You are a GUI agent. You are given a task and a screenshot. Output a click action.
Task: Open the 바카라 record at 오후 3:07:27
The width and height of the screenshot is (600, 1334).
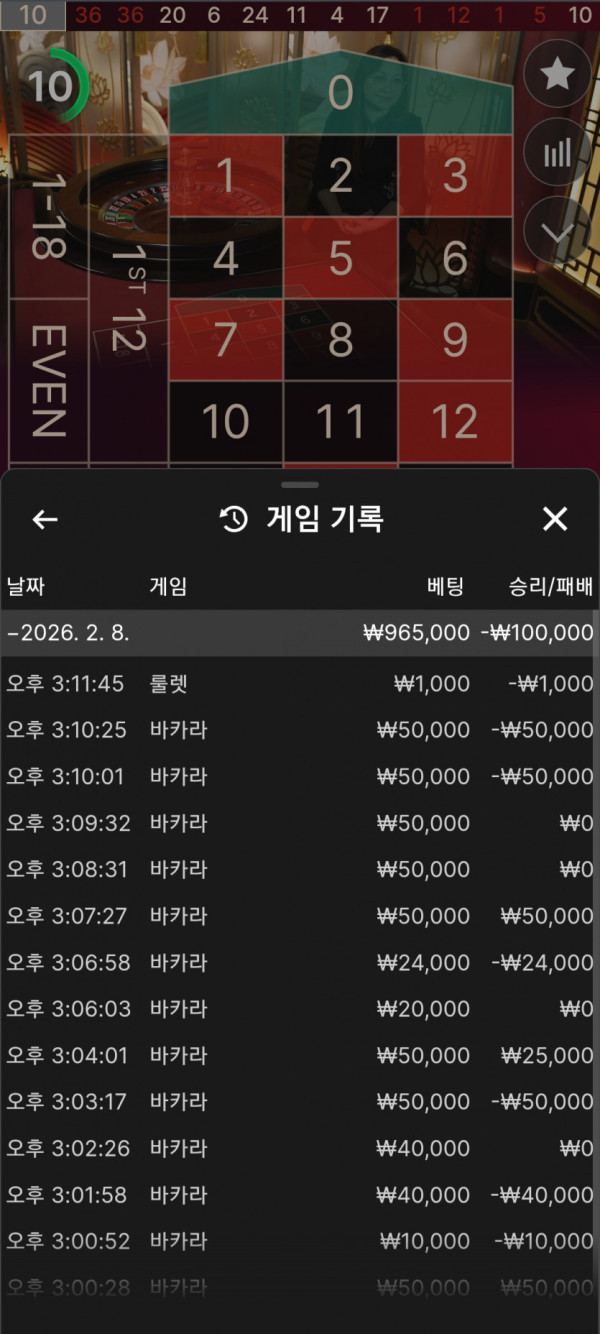pos(298,916)
